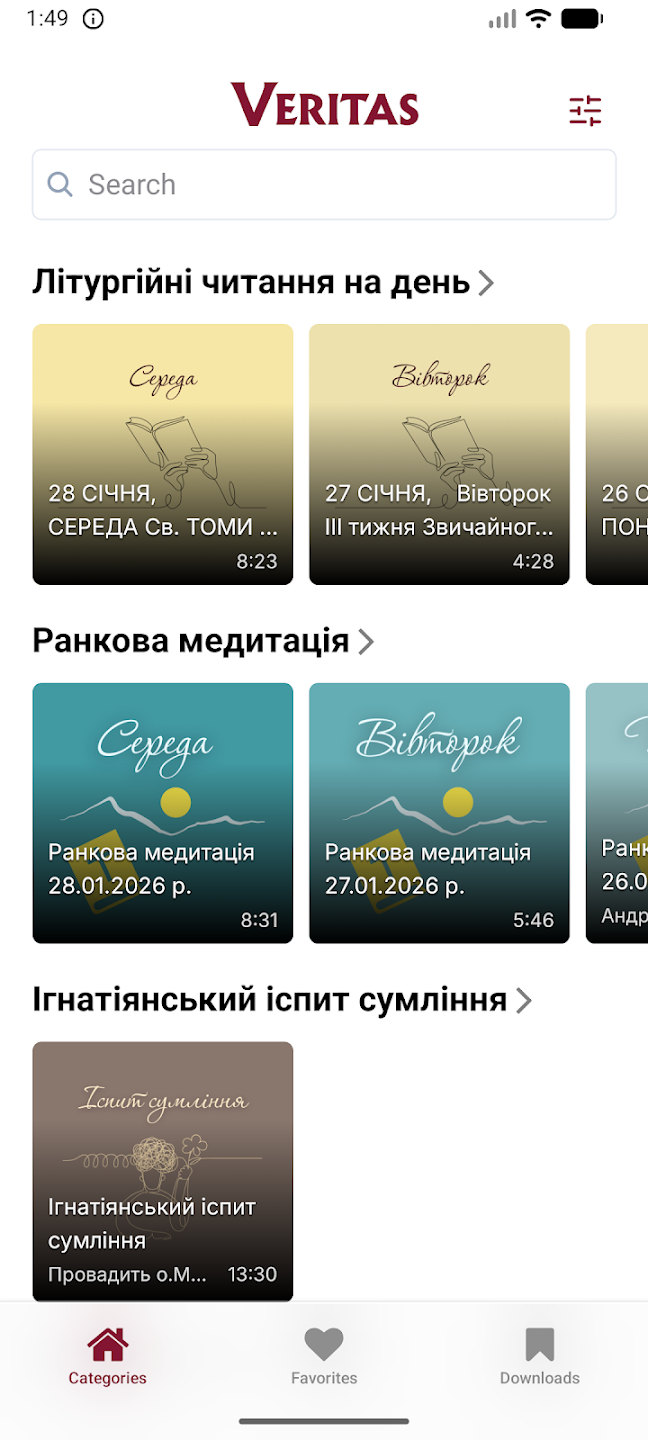
Task: Play Ранкова медитація 28.01.2026 card
Action: (163, 813)
